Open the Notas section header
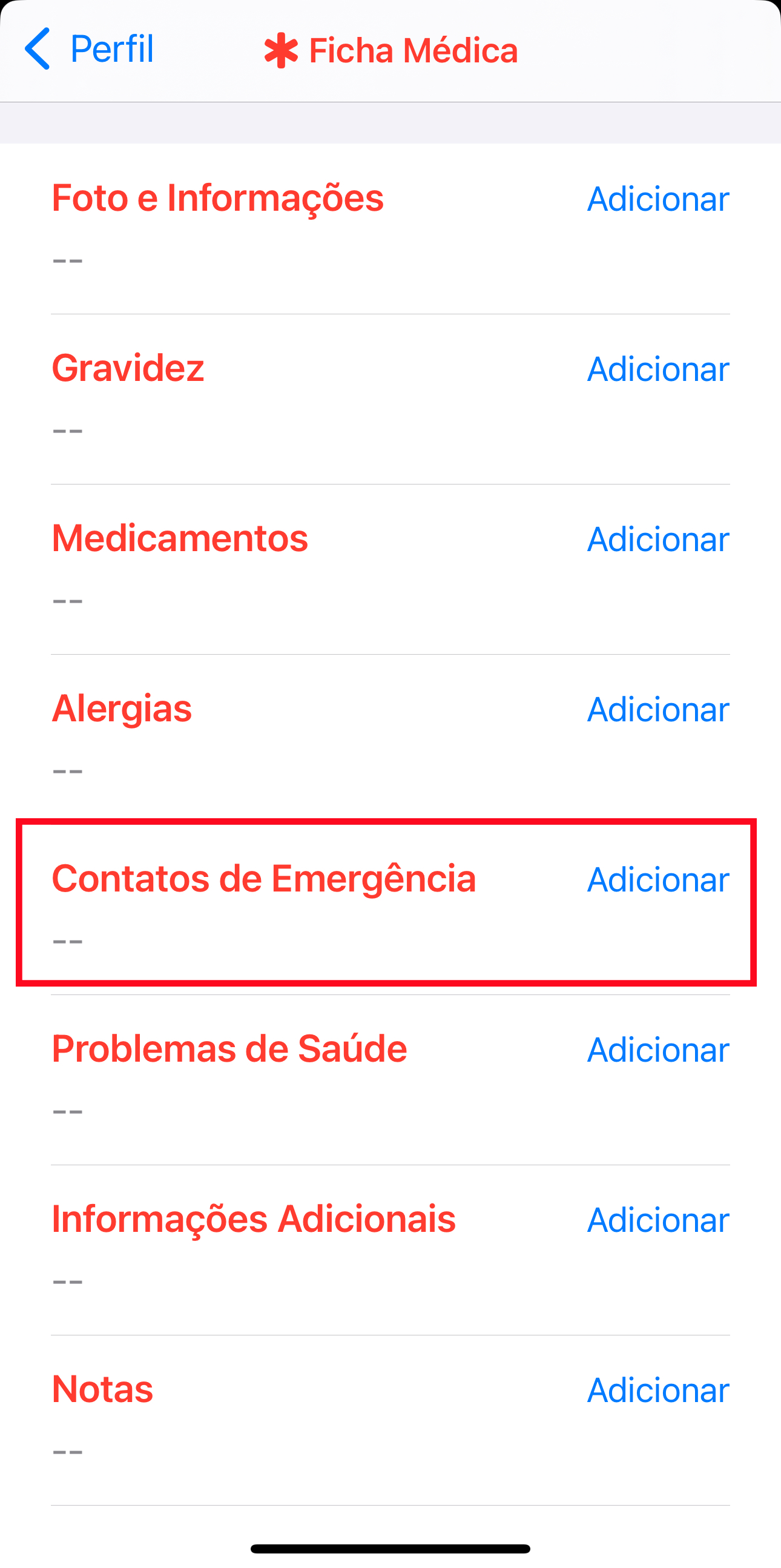This screenshot has width=781, height=1568. coord(102,1390)
